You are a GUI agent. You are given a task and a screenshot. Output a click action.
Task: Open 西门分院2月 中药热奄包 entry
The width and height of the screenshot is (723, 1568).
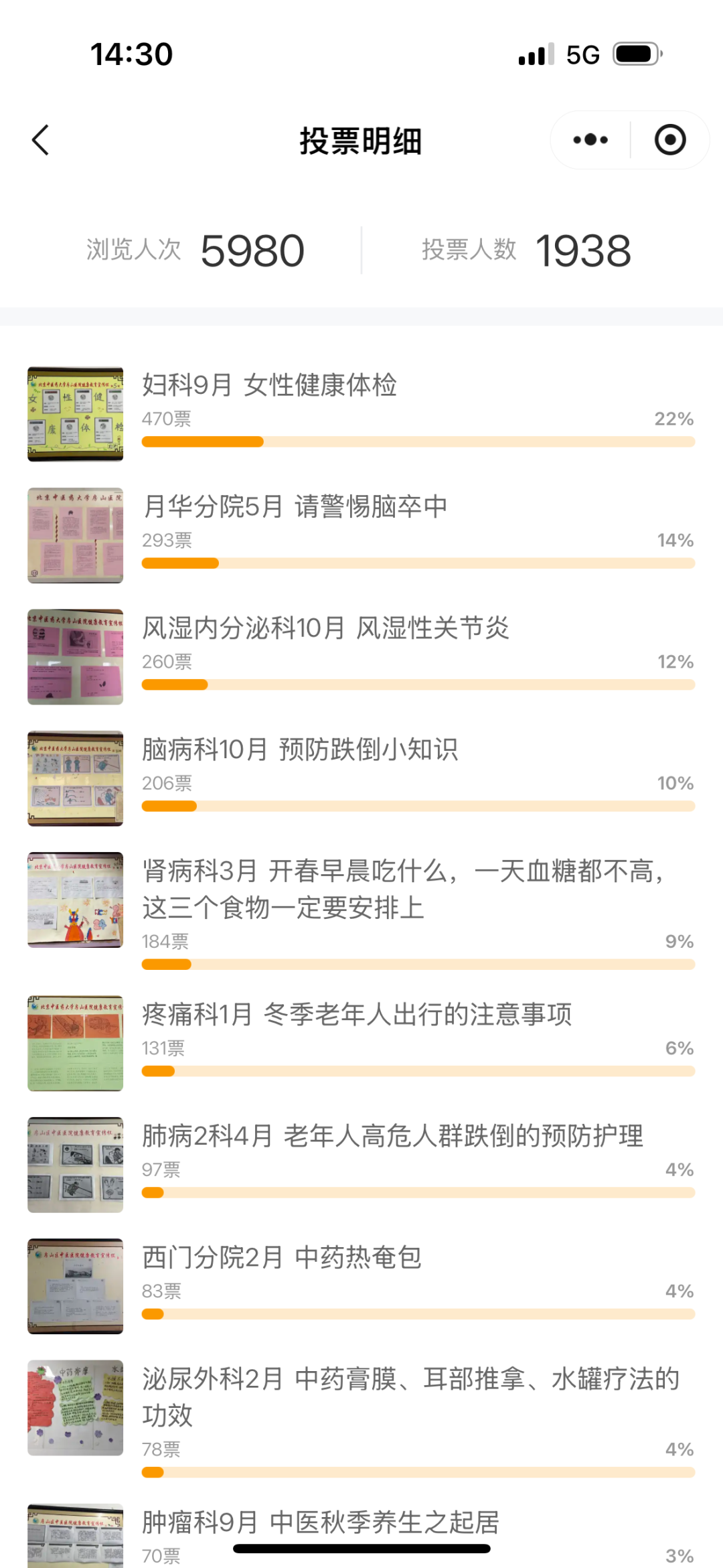(x=281, y=1257)
